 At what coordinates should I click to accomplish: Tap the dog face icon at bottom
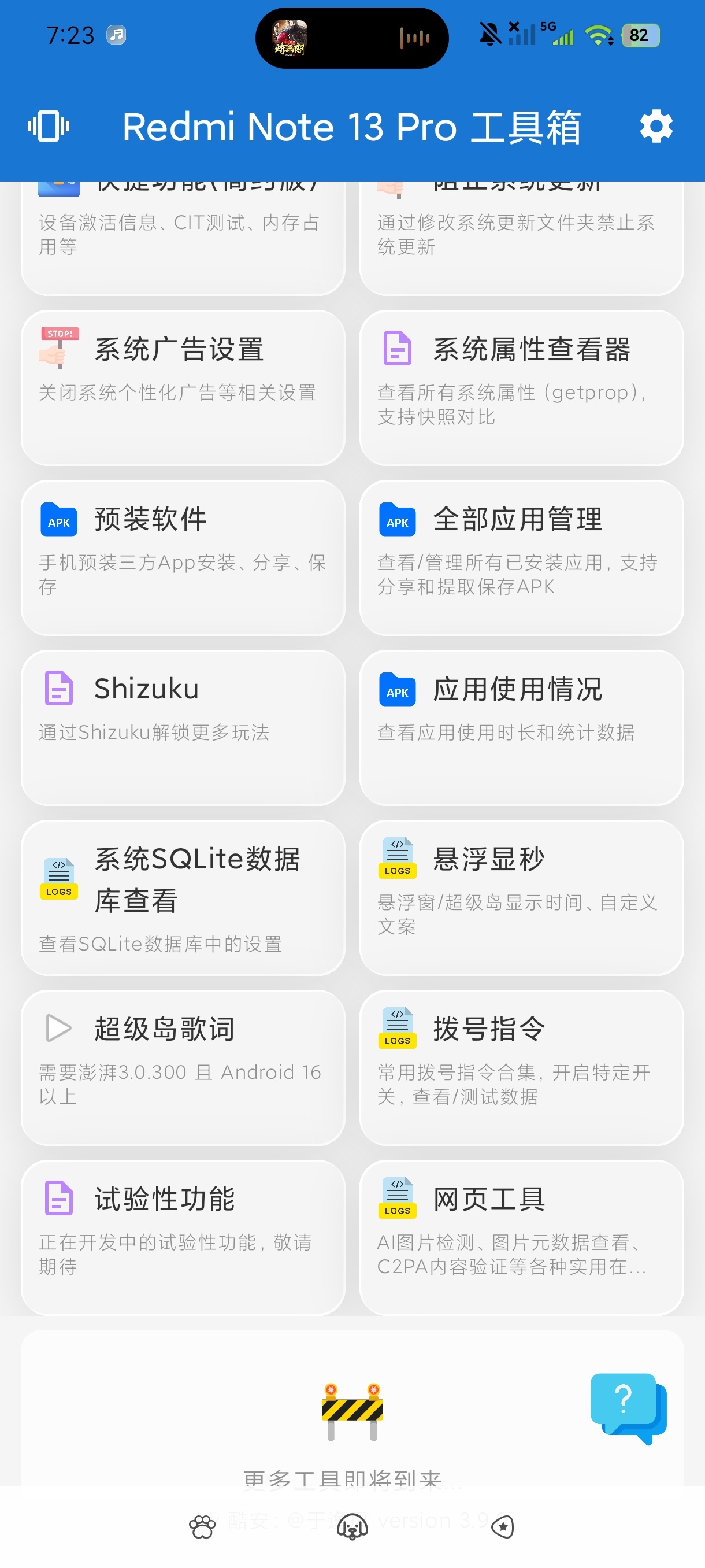tap(352, 1526)
